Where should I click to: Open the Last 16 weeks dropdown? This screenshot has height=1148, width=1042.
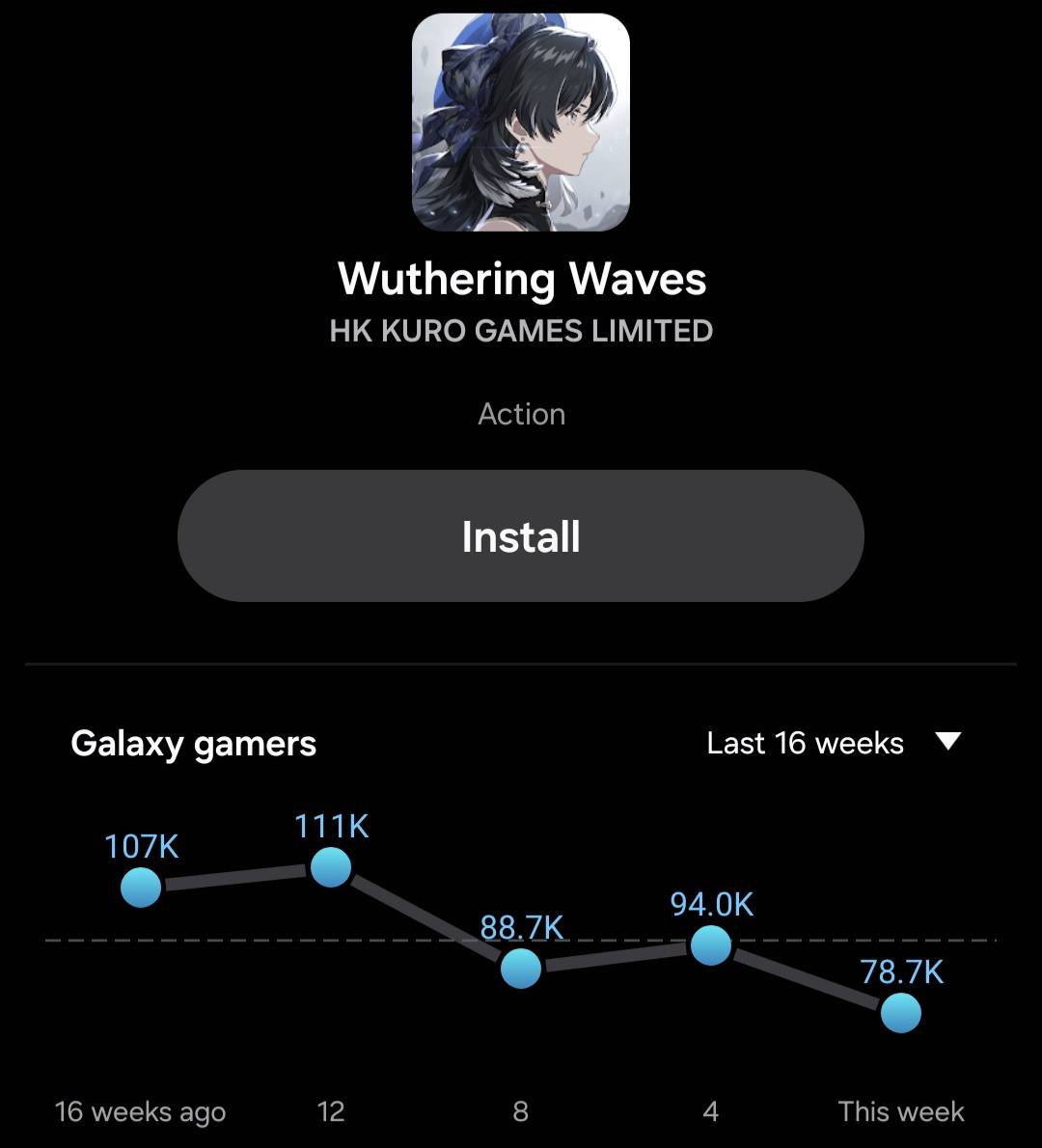(834, 743)
